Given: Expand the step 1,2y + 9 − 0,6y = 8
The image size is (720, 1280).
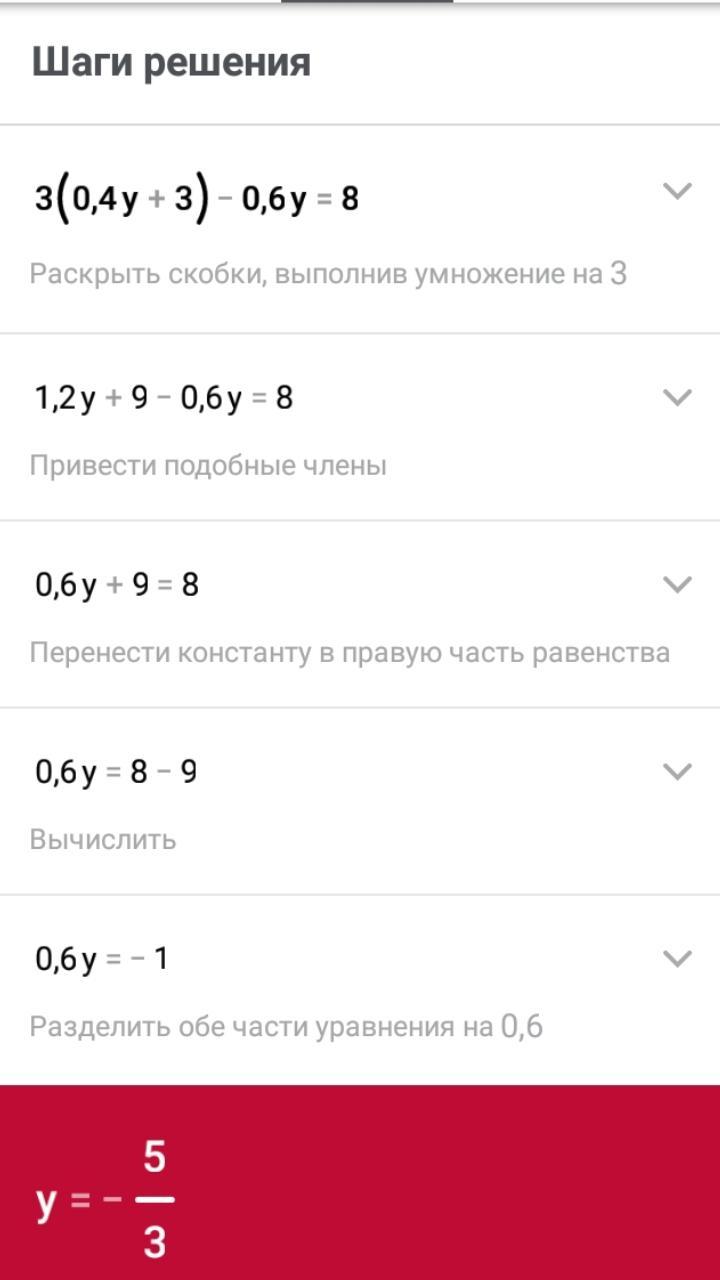Looking at the screenshot, I should tap(678, 398).
